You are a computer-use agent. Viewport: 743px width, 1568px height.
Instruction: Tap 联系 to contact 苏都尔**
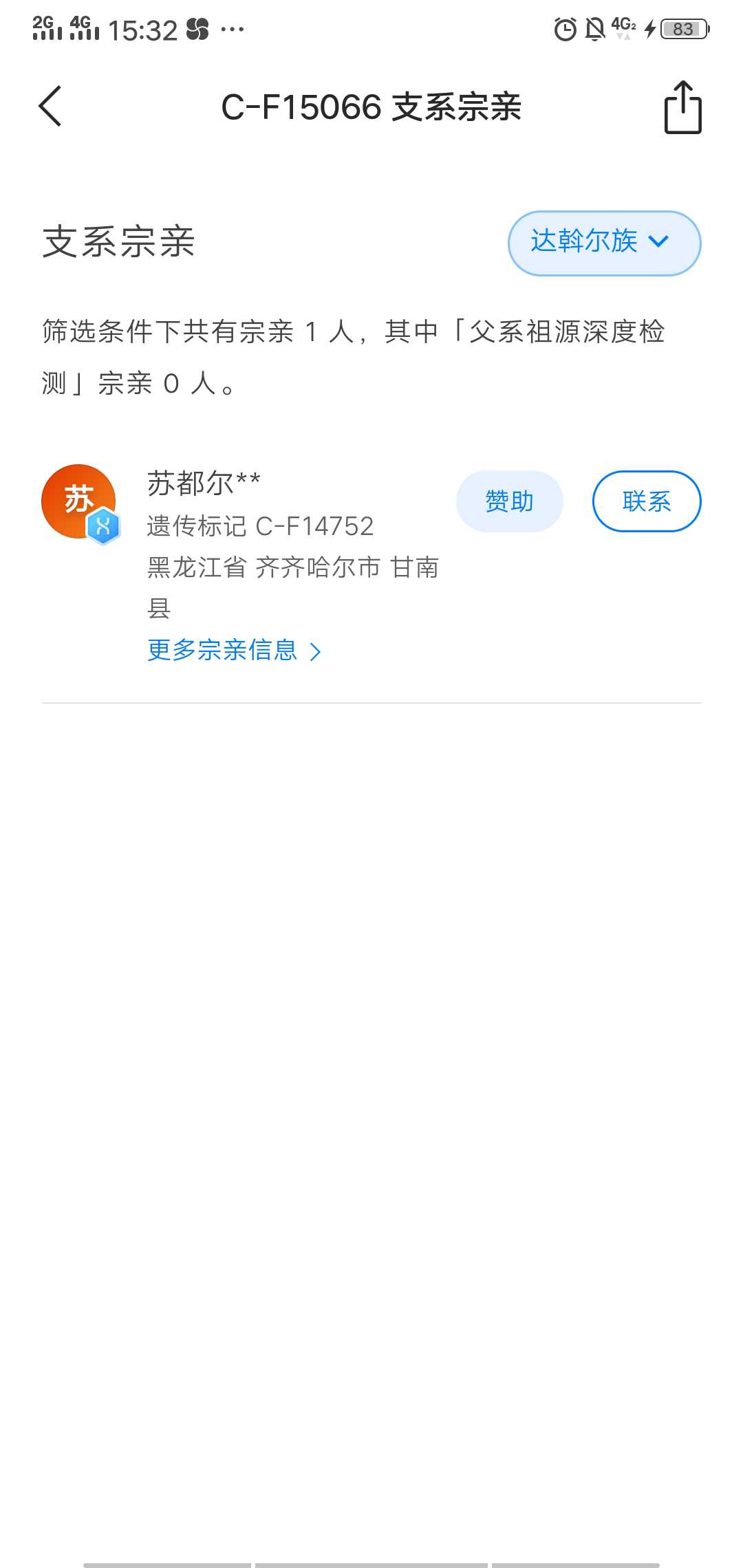(x=647, y=501)
